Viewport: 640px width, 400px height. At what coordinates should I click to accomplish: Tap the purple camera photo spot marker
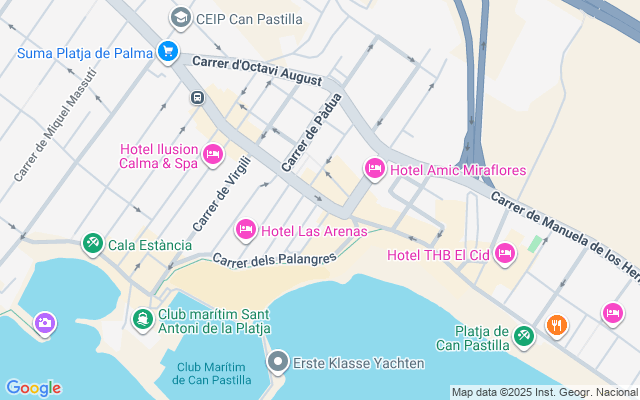[x=44, y=322]
